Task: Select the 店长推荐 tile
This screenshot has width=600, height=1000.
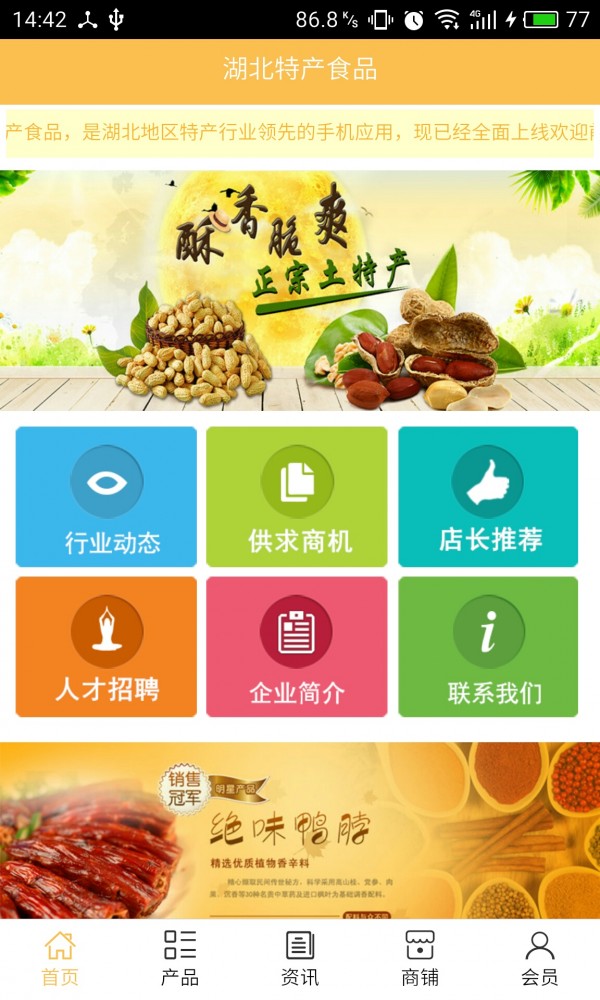Action: tap(488, 497)
